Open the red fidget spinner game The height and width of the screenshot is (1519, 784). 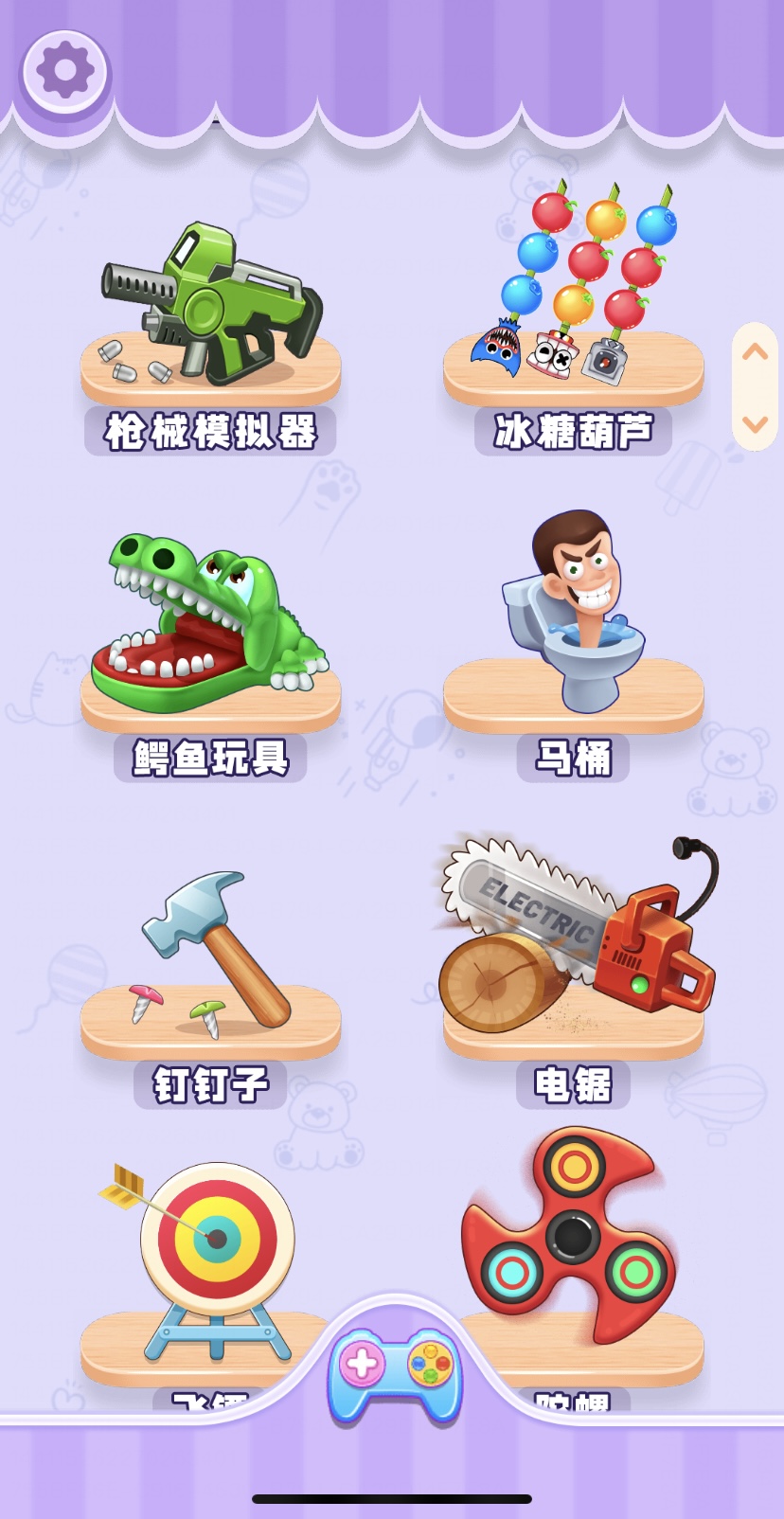(568, 1241)
